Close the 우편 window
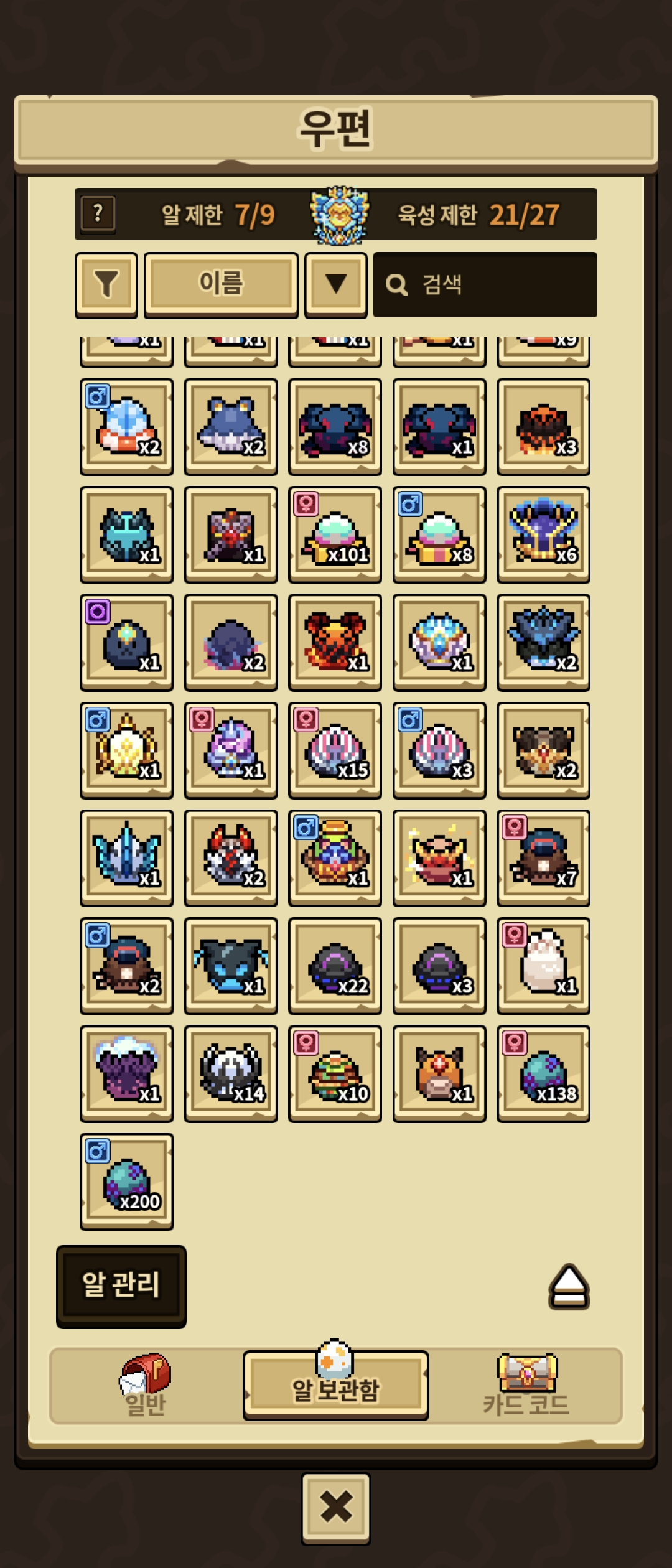The width and height of the screenshot is (672, 1568). tap(336, 1508)
